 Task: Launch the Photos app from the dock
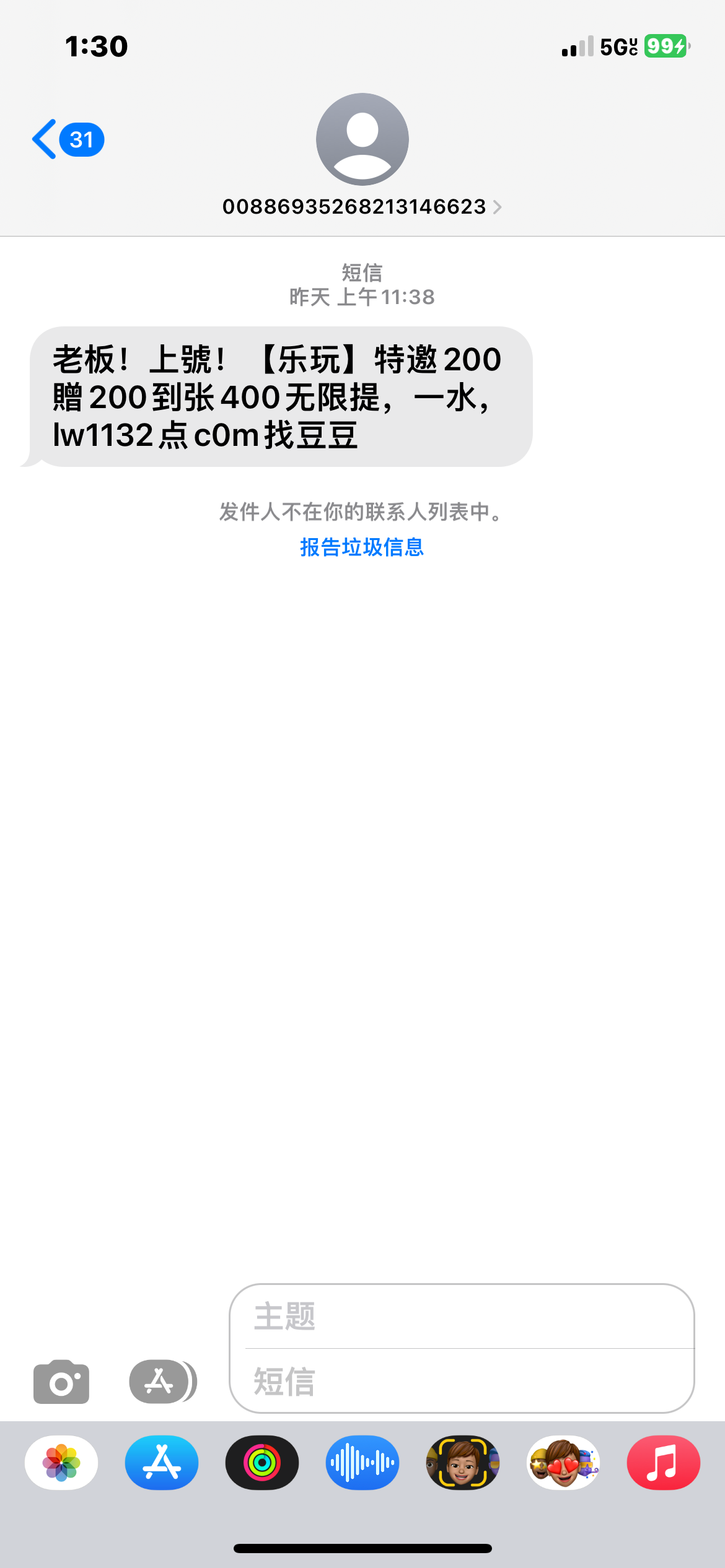[x=60, y=1463]
